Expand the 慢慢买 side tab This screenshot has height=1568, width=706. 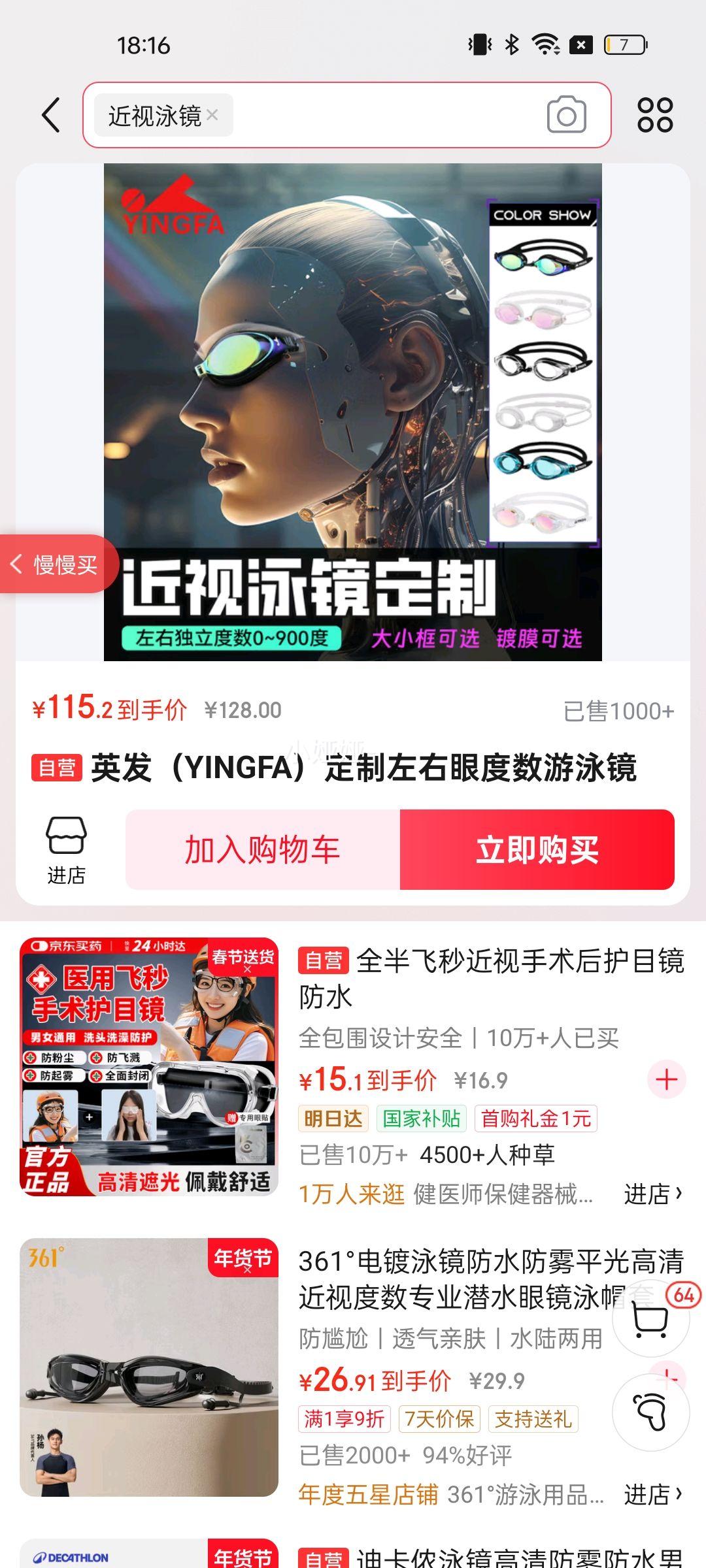coord(58,564)
